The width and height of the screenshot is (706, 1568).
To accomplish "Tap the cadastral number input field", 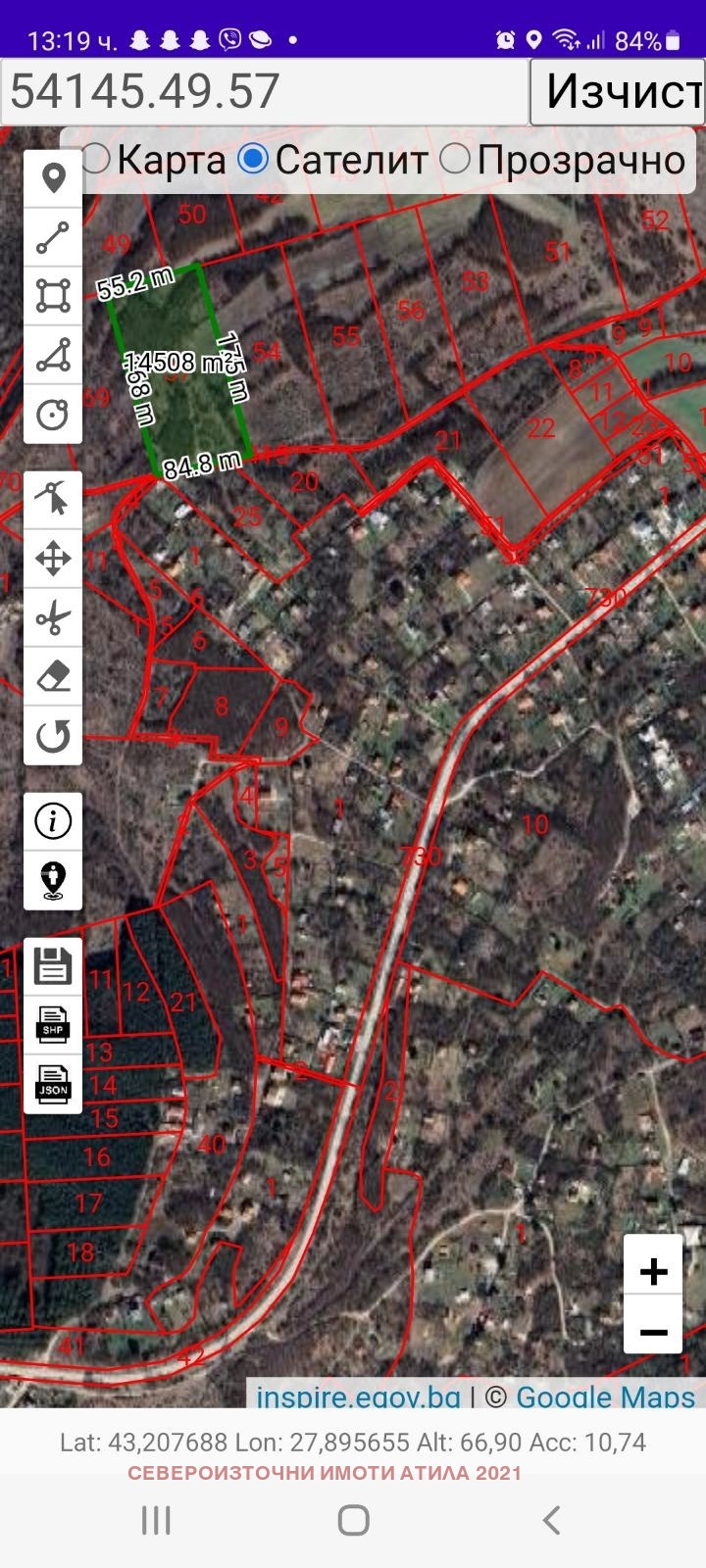I will click(265, 92).
